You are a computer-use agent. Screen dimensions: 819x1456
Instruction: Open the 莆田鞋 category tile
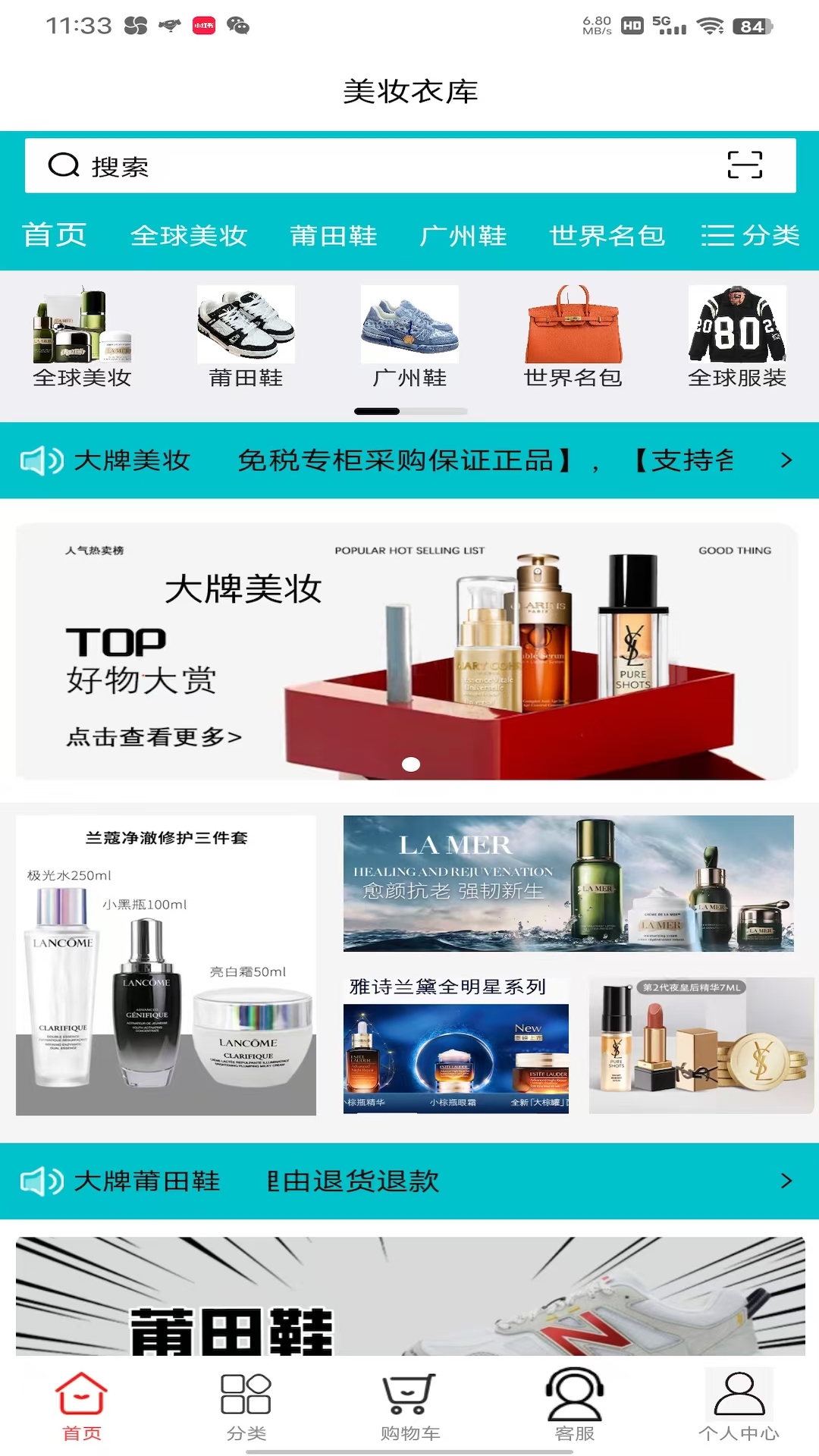click(246, 337)
